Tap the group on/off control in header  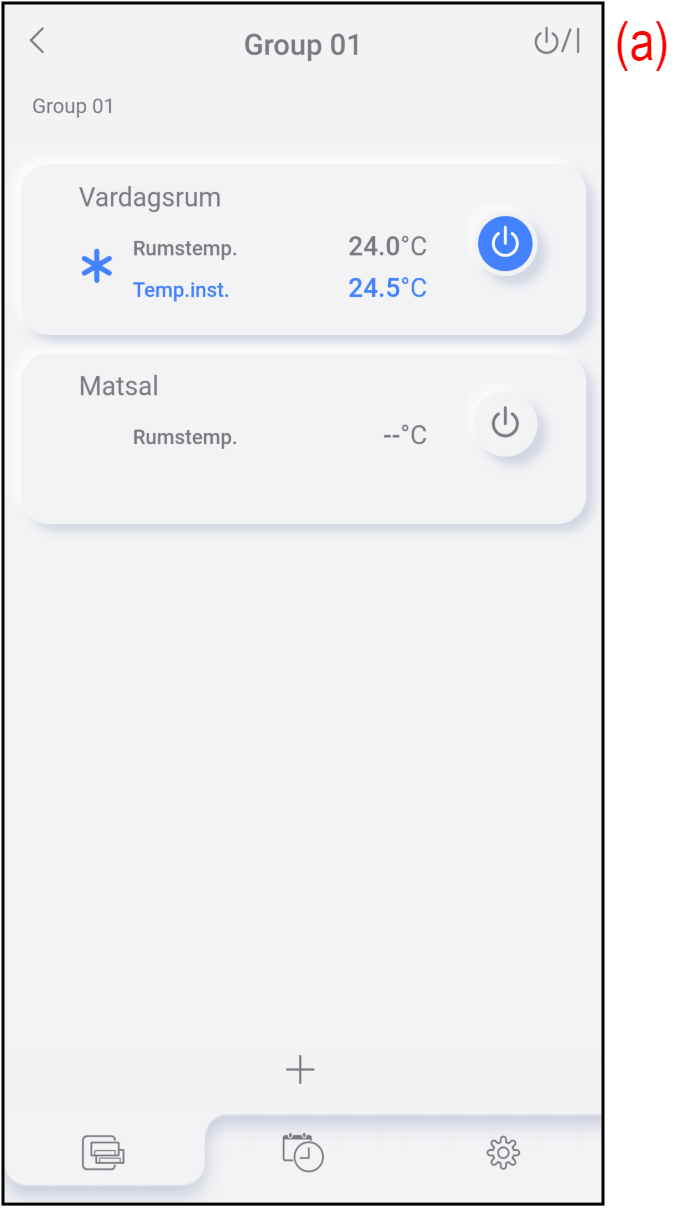(x=557, y=43)
